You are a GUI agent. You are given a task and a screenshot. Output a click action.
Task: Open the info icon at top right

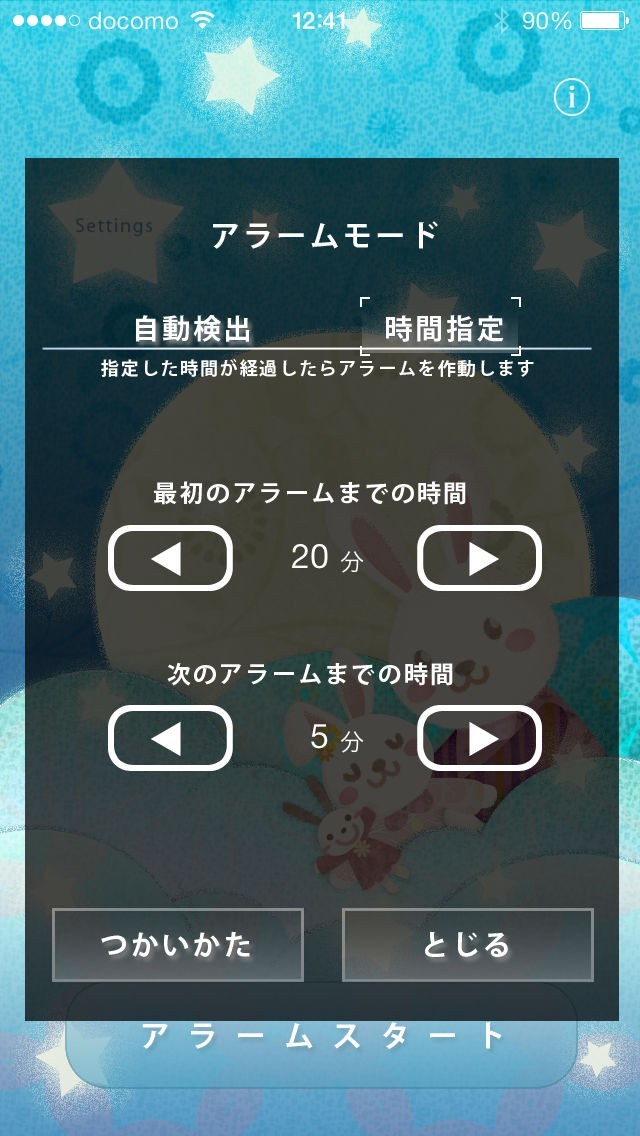[x=572, y=97]
